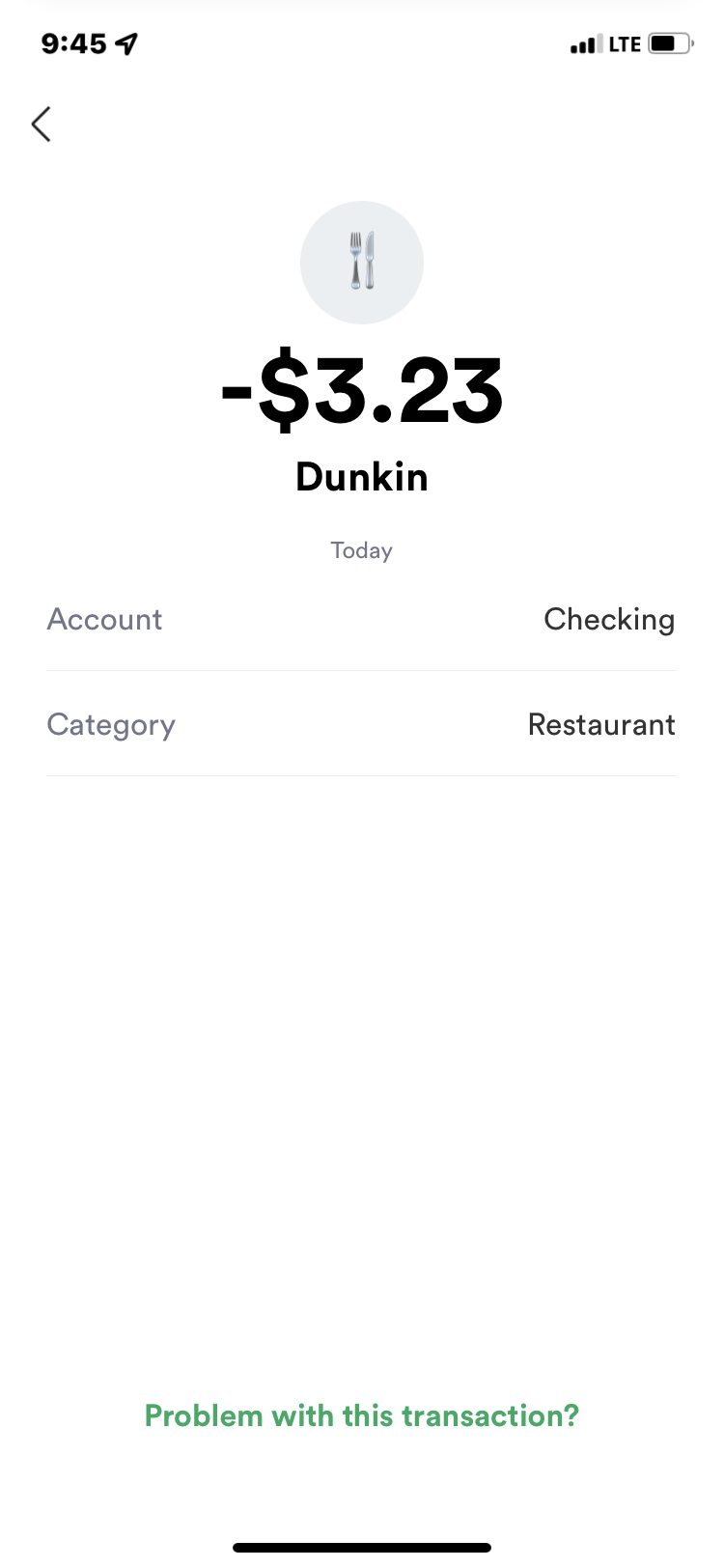Viewport: 724px width, 1568px height.
Task: Open the Category row showing Restaurant
Action: tap(362, 725)
